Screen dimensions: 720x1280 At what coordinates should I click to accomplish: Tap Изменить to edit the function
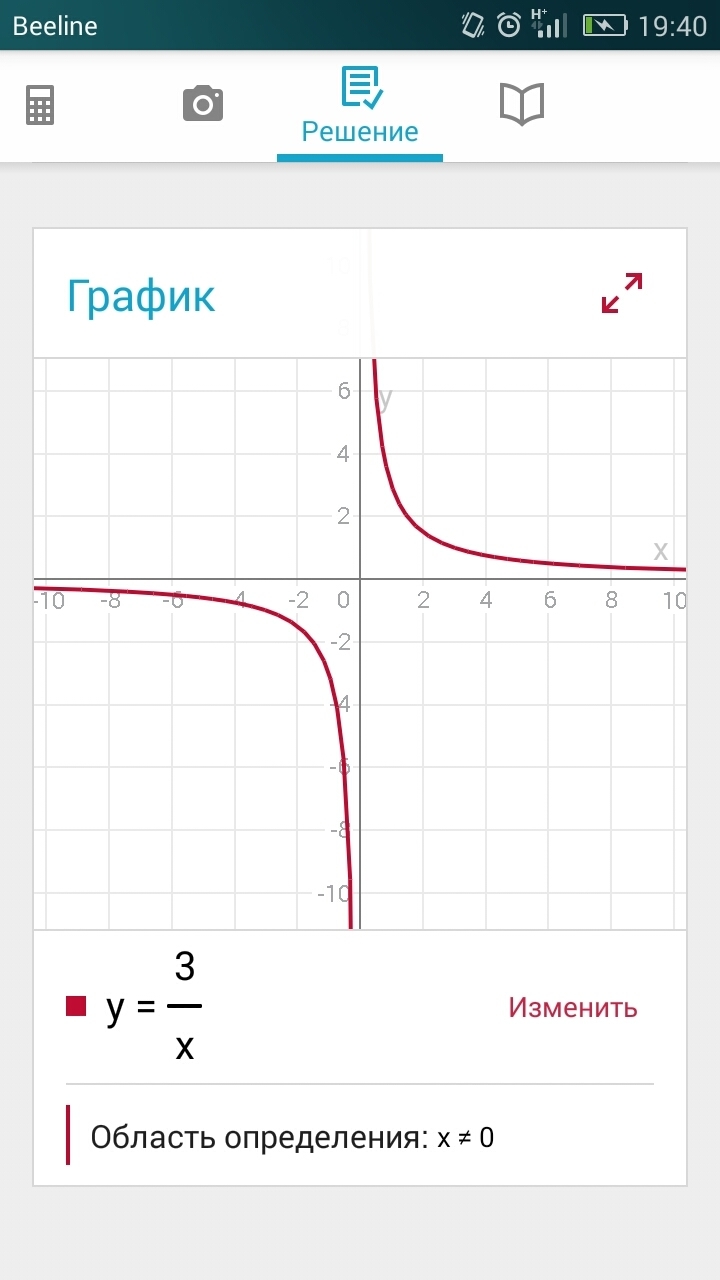[573, 1007]
